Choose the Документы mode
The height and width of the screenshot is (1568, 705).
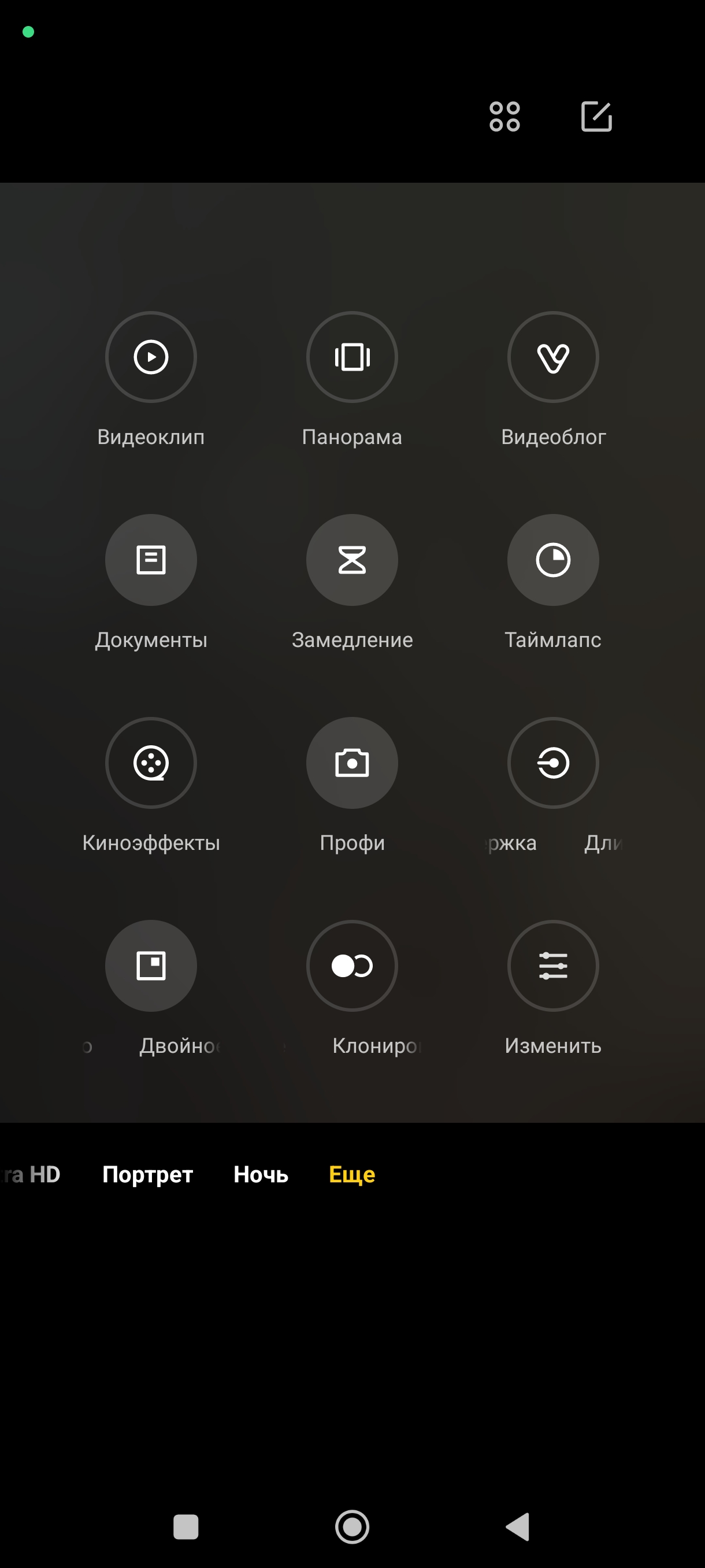[x=151, y=560]
